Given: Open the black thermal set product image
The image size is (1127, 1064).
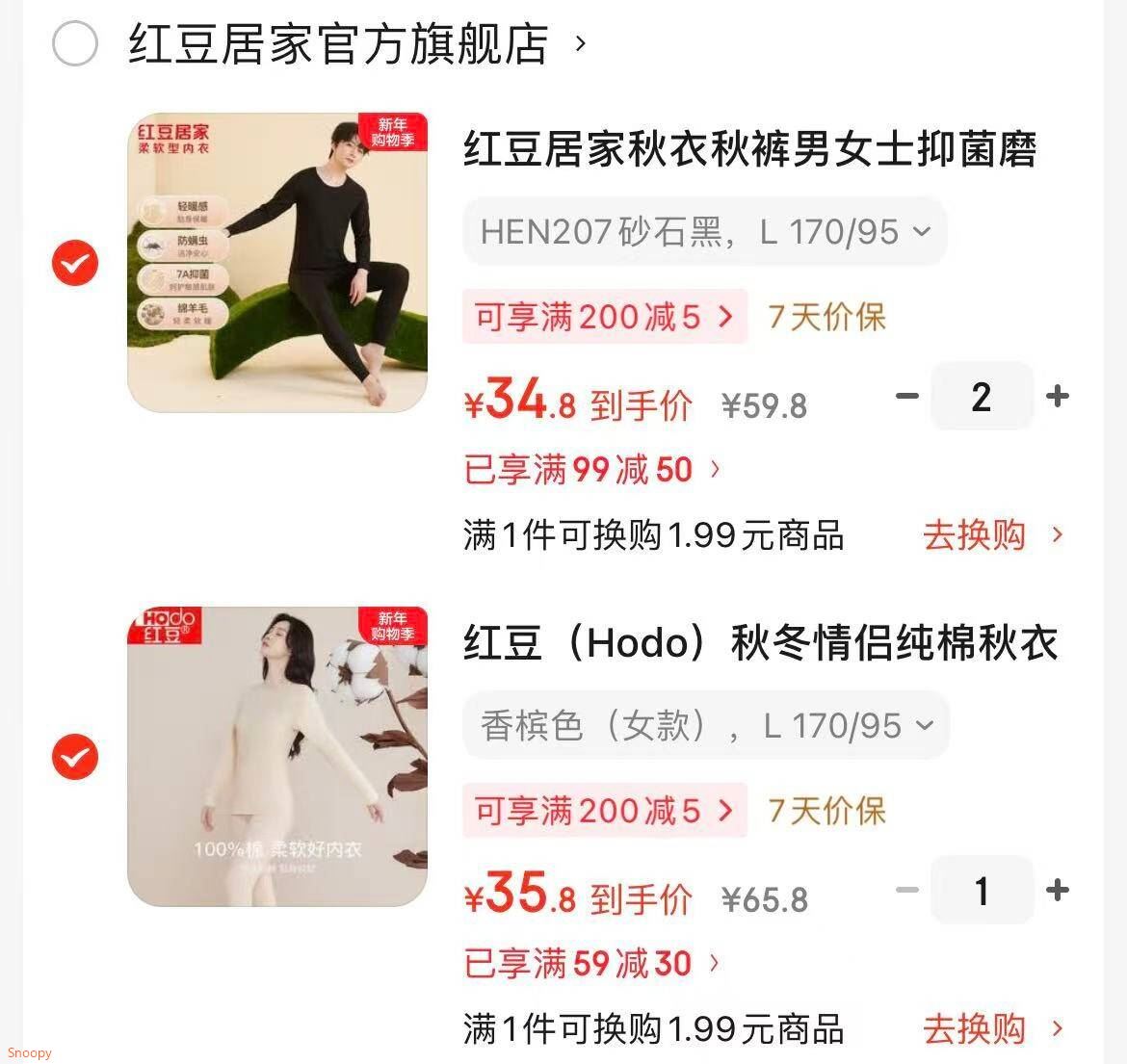Looking at the screenshot, I should click(x=277, y=263).
